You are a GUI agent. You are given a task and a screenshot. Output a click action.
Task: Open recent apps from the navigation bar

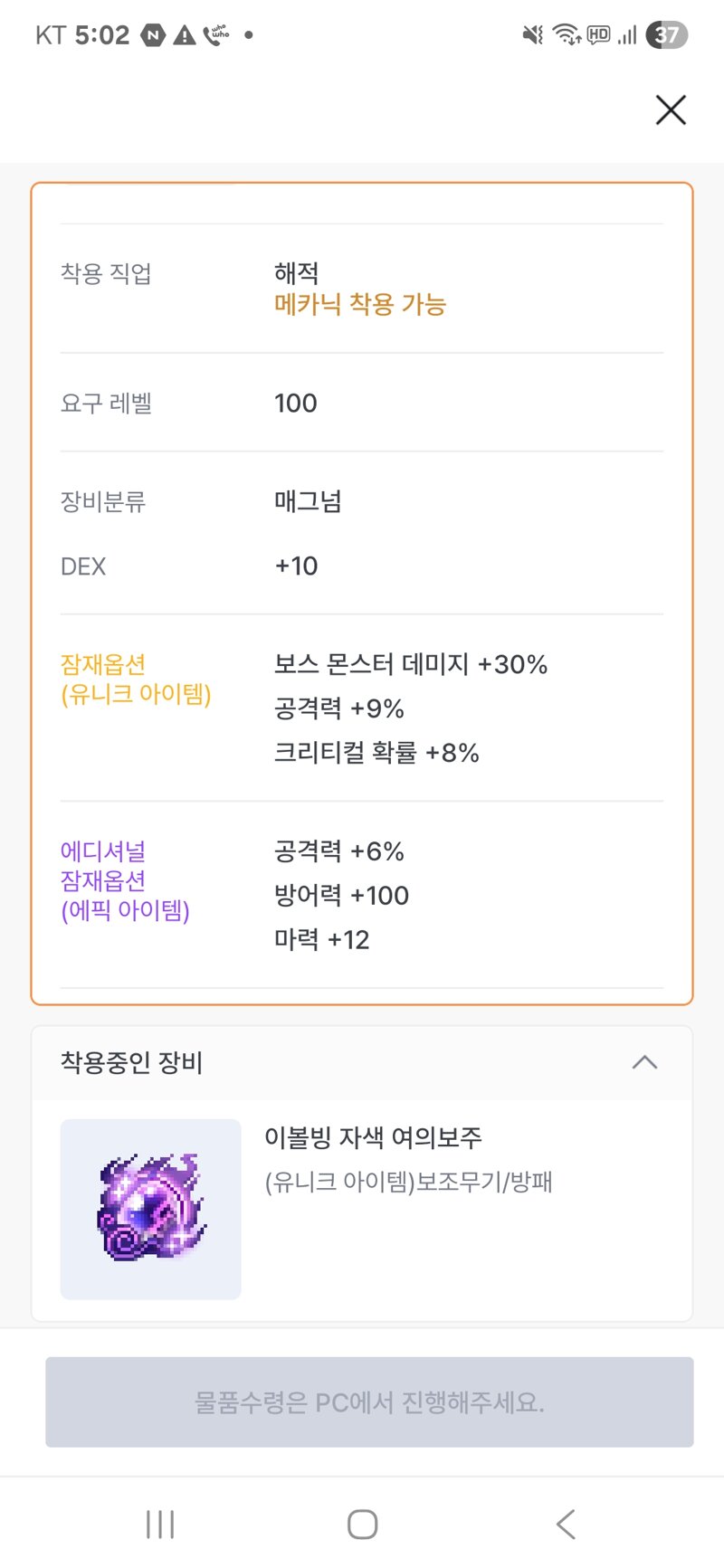(x=160, y=1525)
